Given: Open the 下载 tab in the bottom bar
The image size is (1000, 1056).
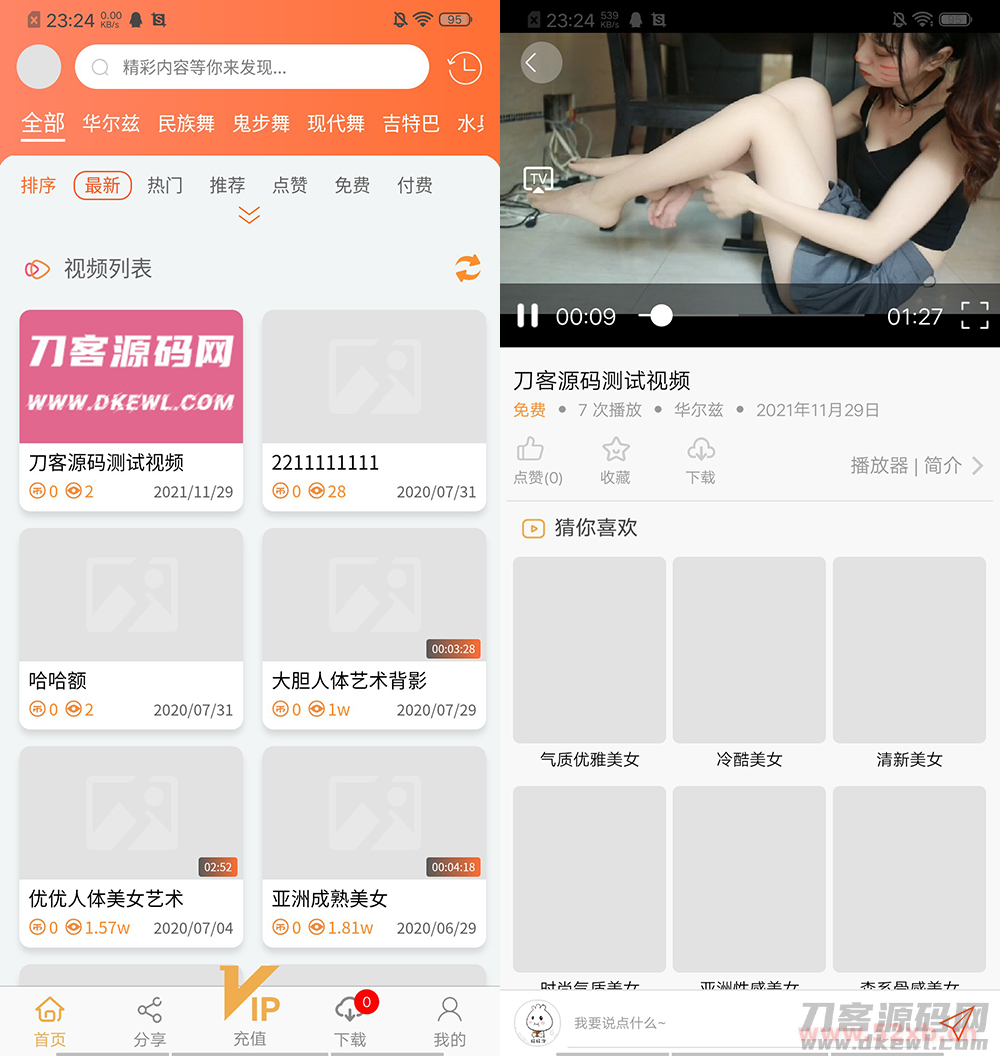Looking at the screenshot, I should pyautogui.click(x=350, y=1020).
